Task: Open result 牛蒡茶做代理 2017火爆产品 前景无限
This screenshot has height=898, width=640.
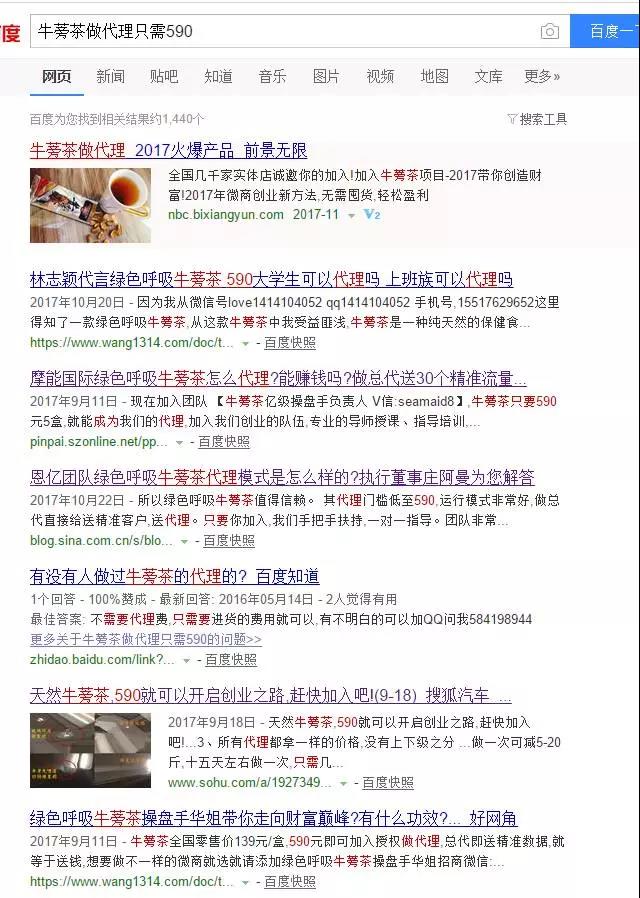Action: click(168, 151)
